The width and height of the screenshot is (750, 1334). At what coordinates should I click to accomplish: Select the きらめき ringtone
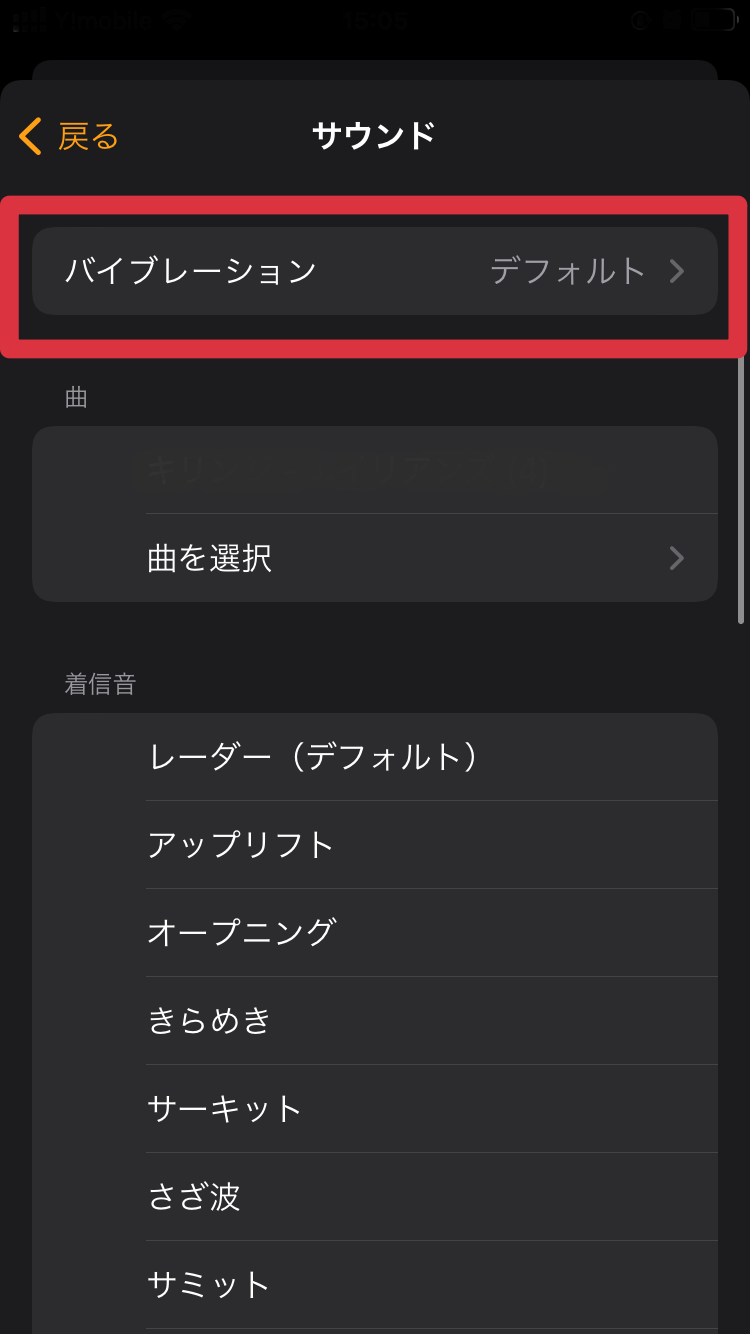point(375,1021)
